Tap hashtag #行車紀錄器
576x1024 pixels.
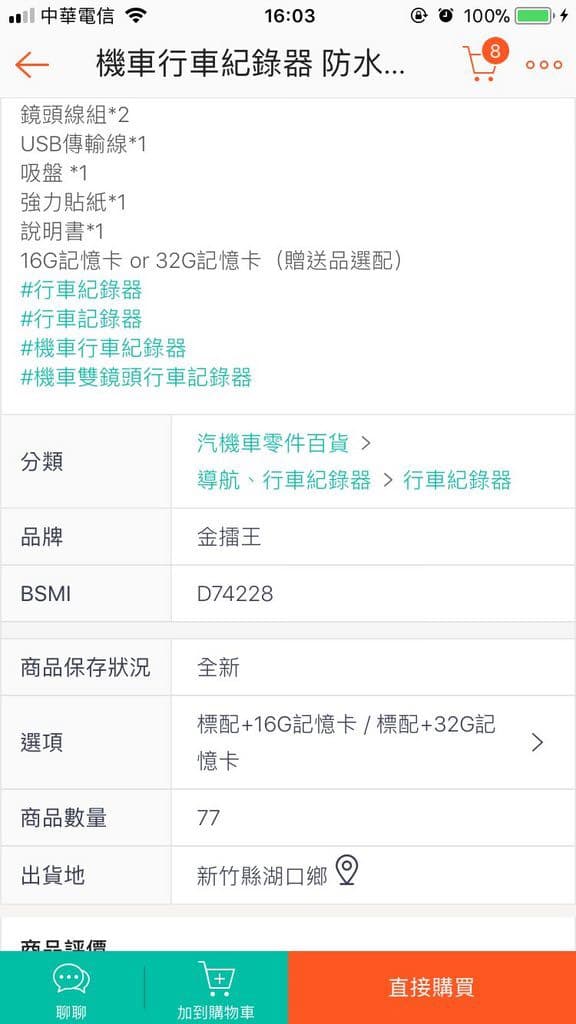[81, 289]
